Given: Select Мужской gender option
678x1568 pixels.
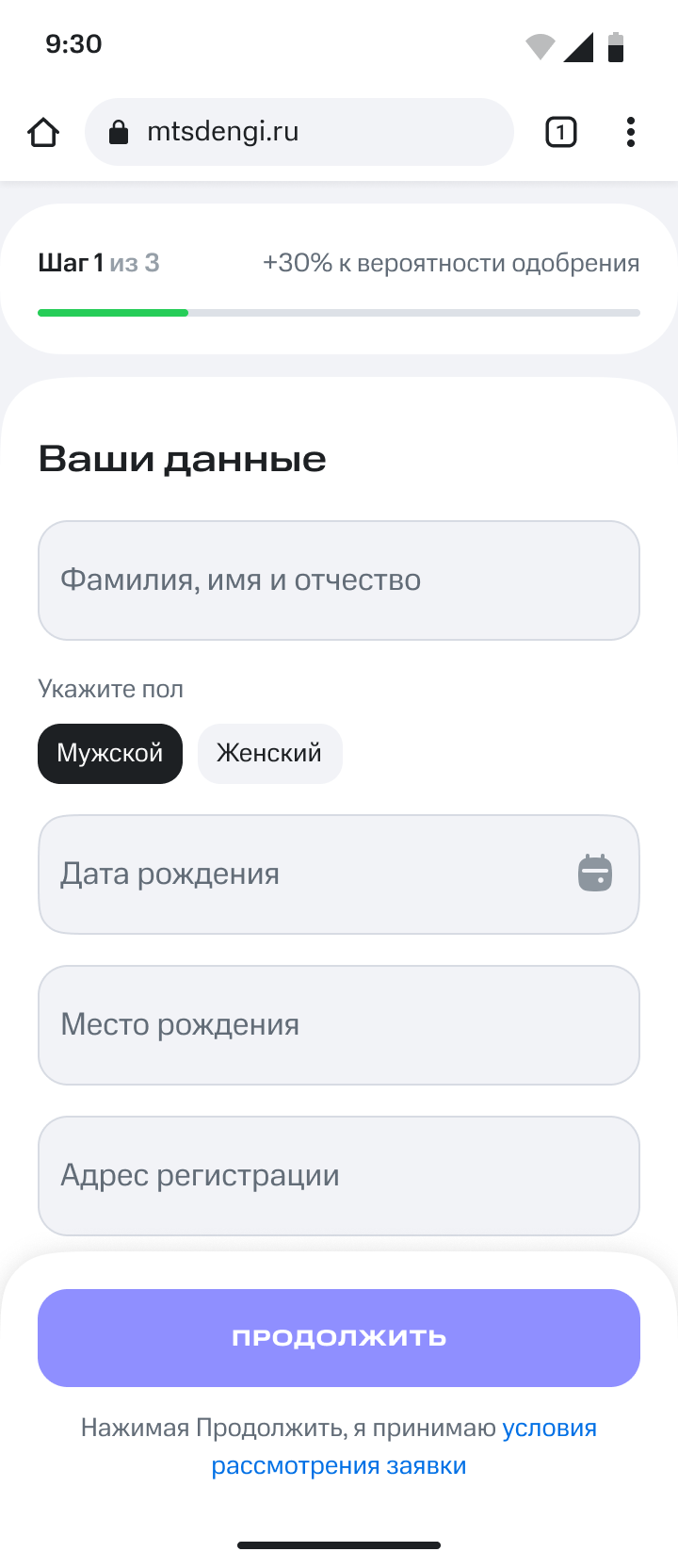Looking at the screenshot, I should [x=110, y=754].
